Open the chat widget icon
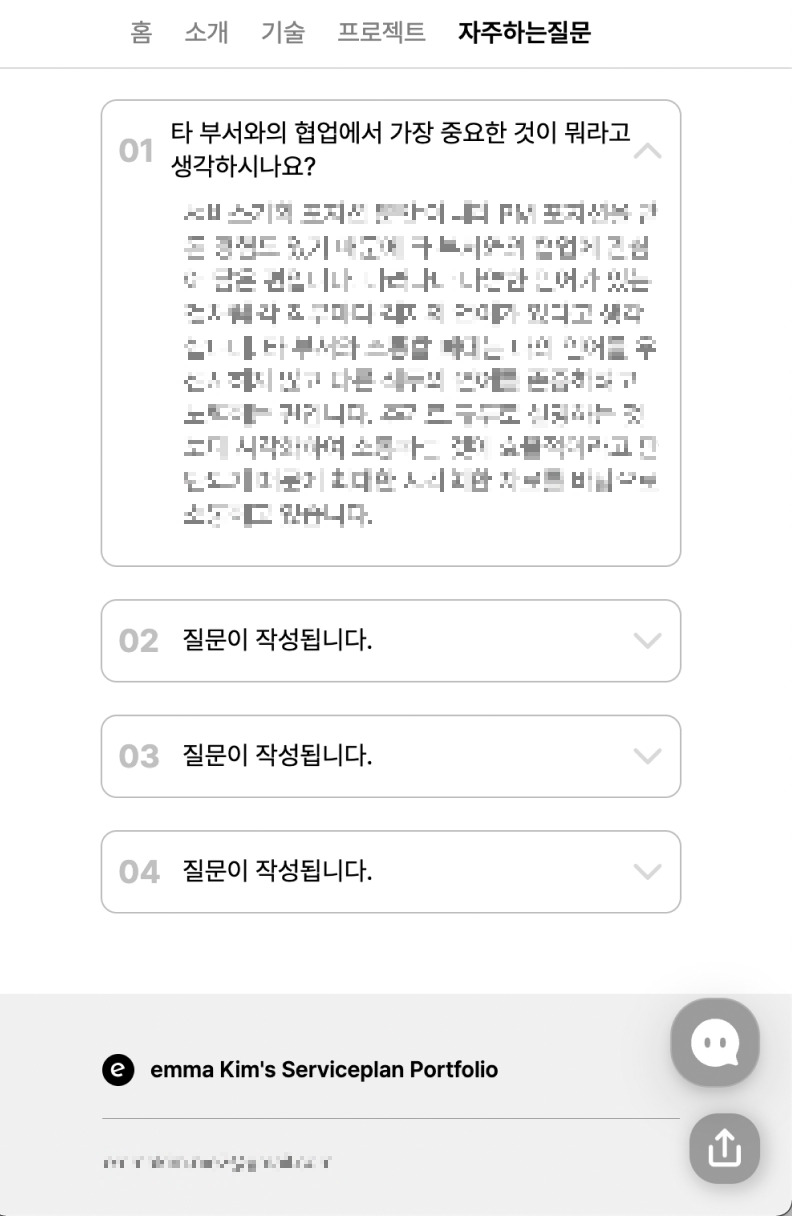This screenshot has width=792, height=1216. tap(715, 1042)
